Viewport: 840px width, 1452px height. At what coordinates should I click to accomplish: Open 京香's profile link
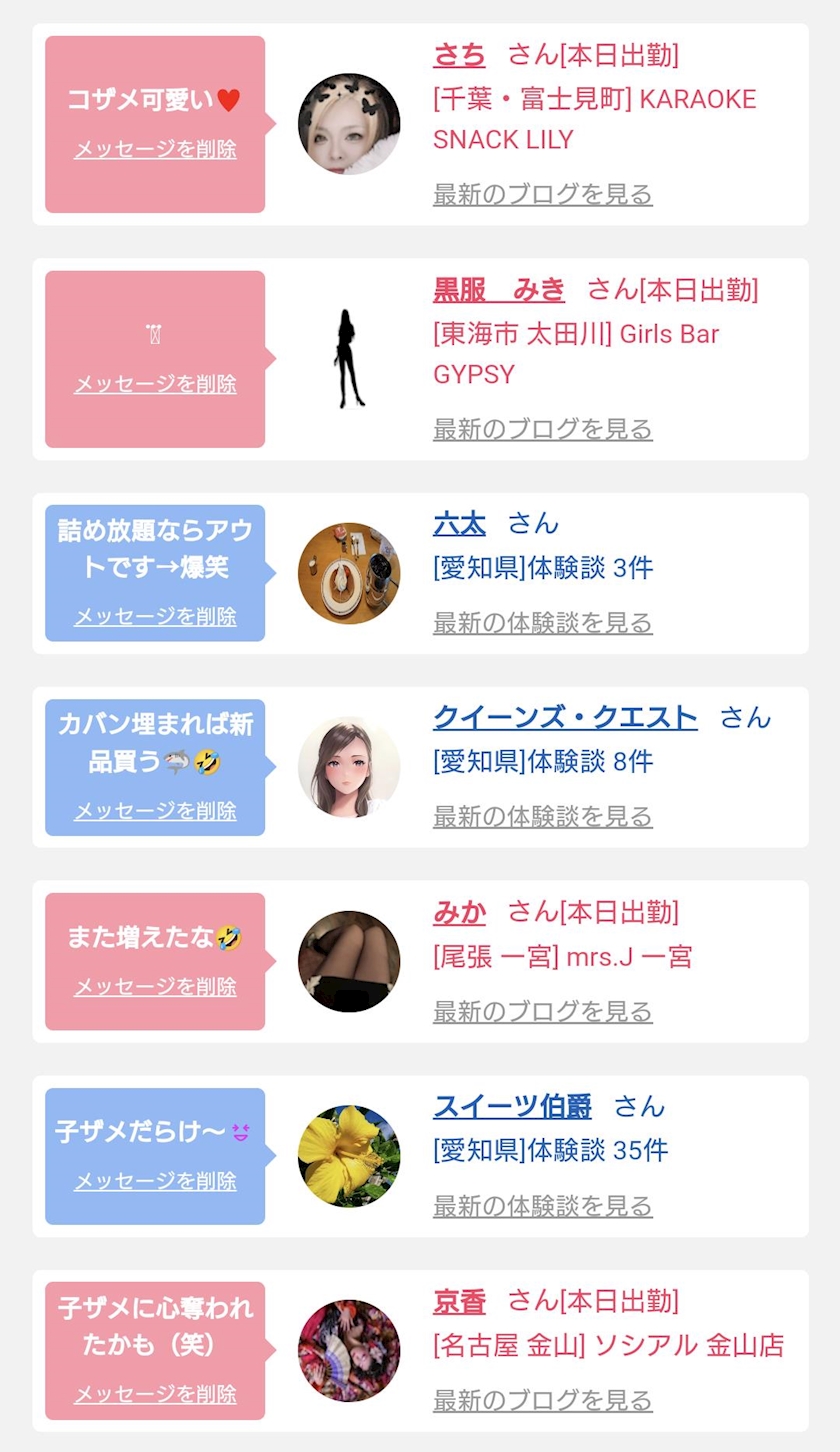click(459, 1301)
